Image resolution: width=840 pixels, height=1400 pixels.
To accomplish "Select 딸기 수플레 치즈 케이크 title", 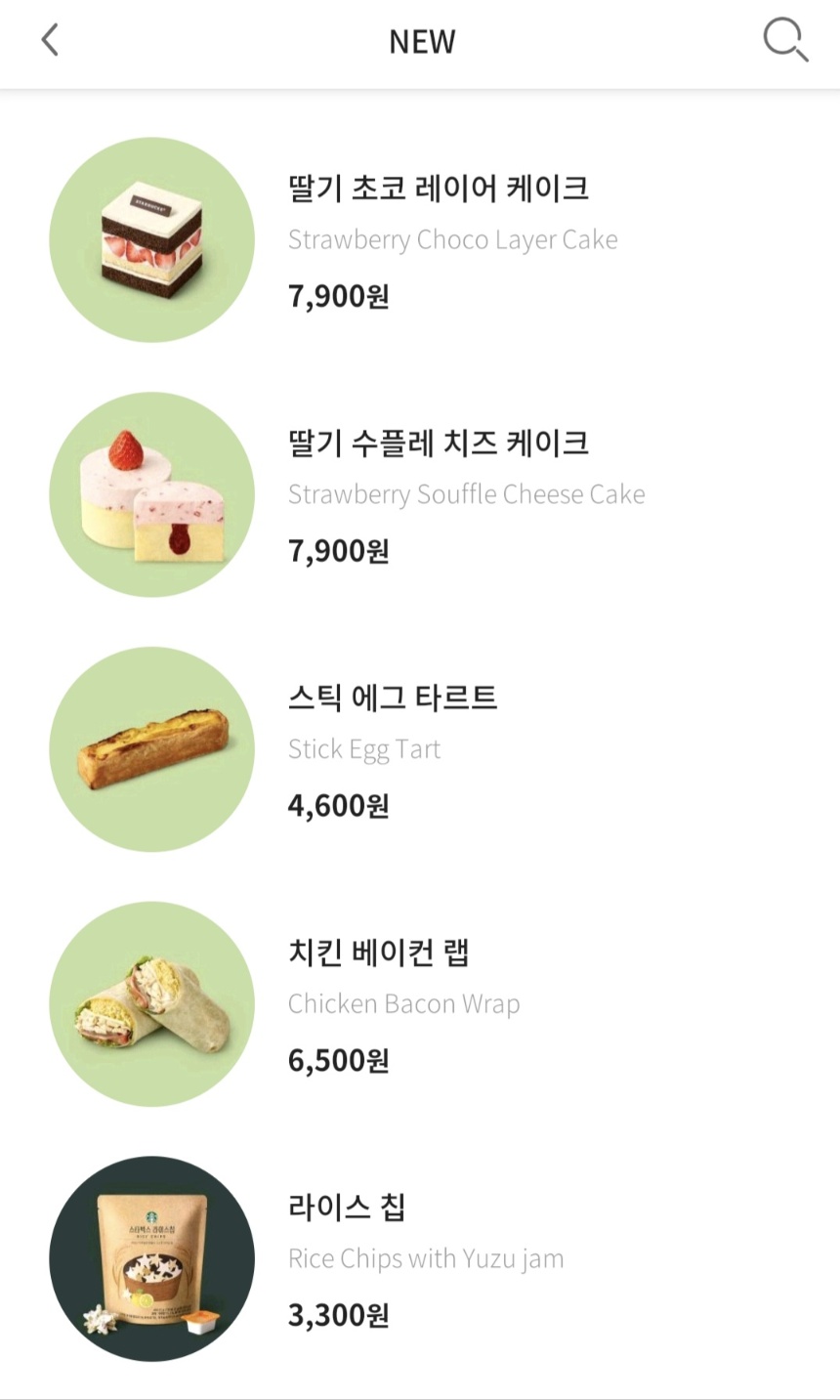I will point(439,444).
